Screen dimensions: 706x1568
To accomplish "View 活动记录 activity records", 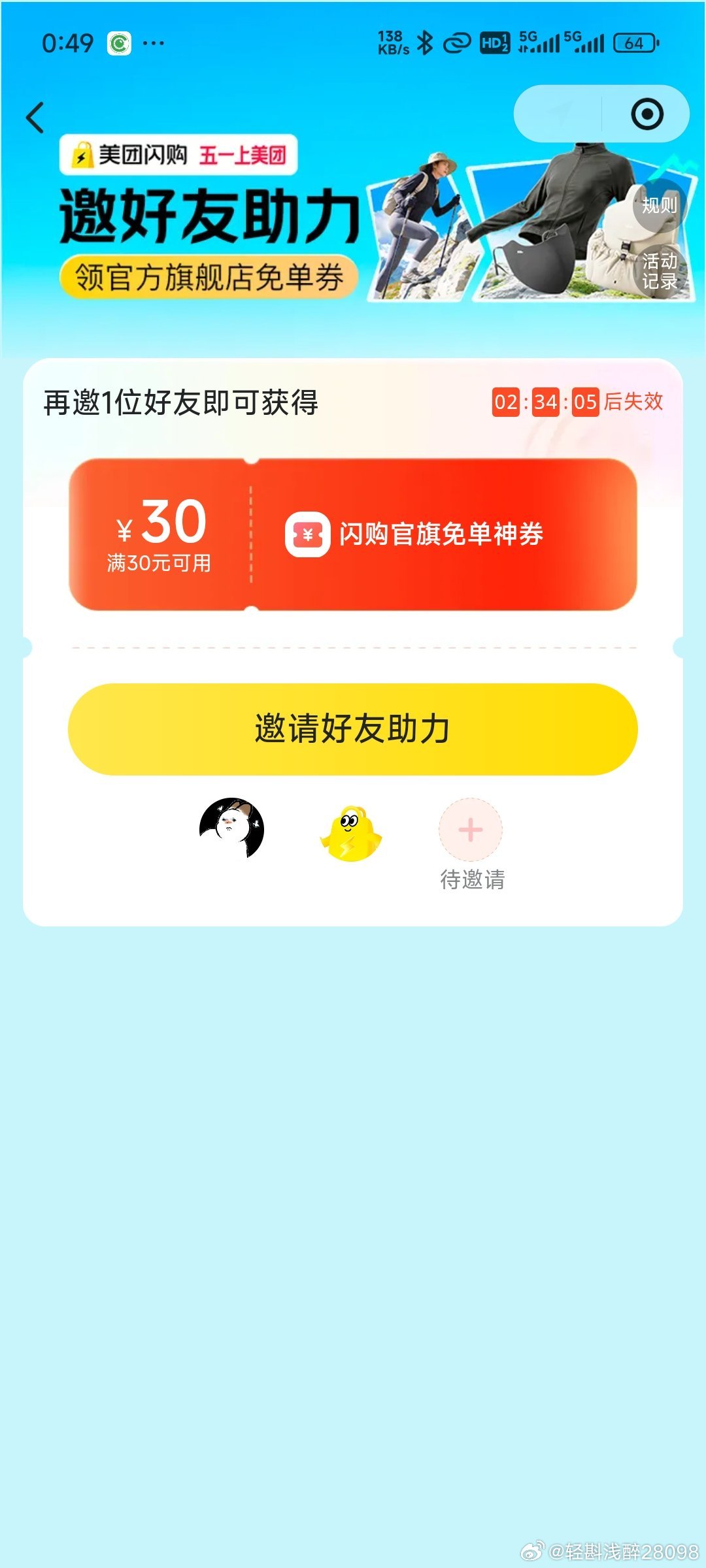I will click(x=659, y=271).
